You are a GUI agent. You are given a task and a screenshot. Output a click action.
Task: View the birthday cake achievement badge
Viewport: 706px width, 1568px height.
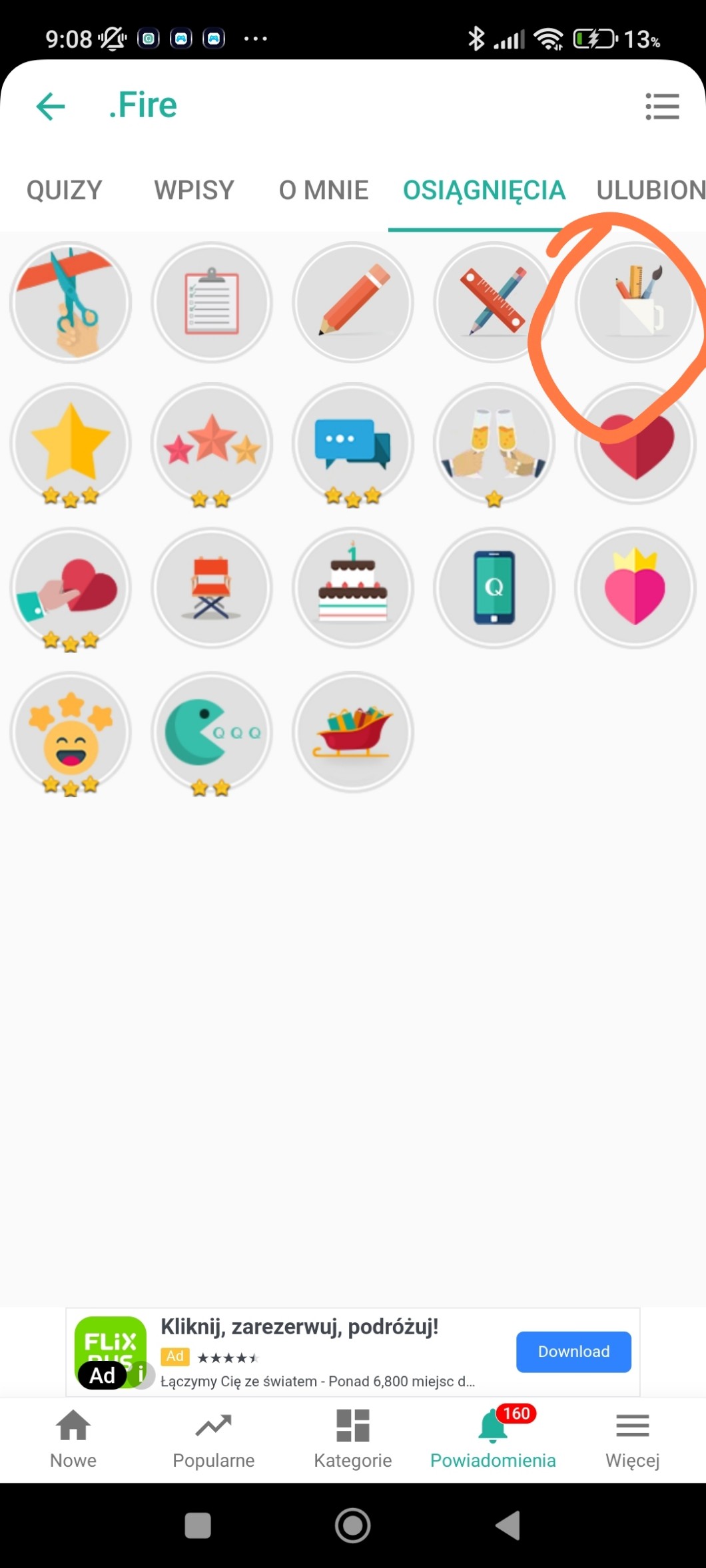[x=353, y=587]
